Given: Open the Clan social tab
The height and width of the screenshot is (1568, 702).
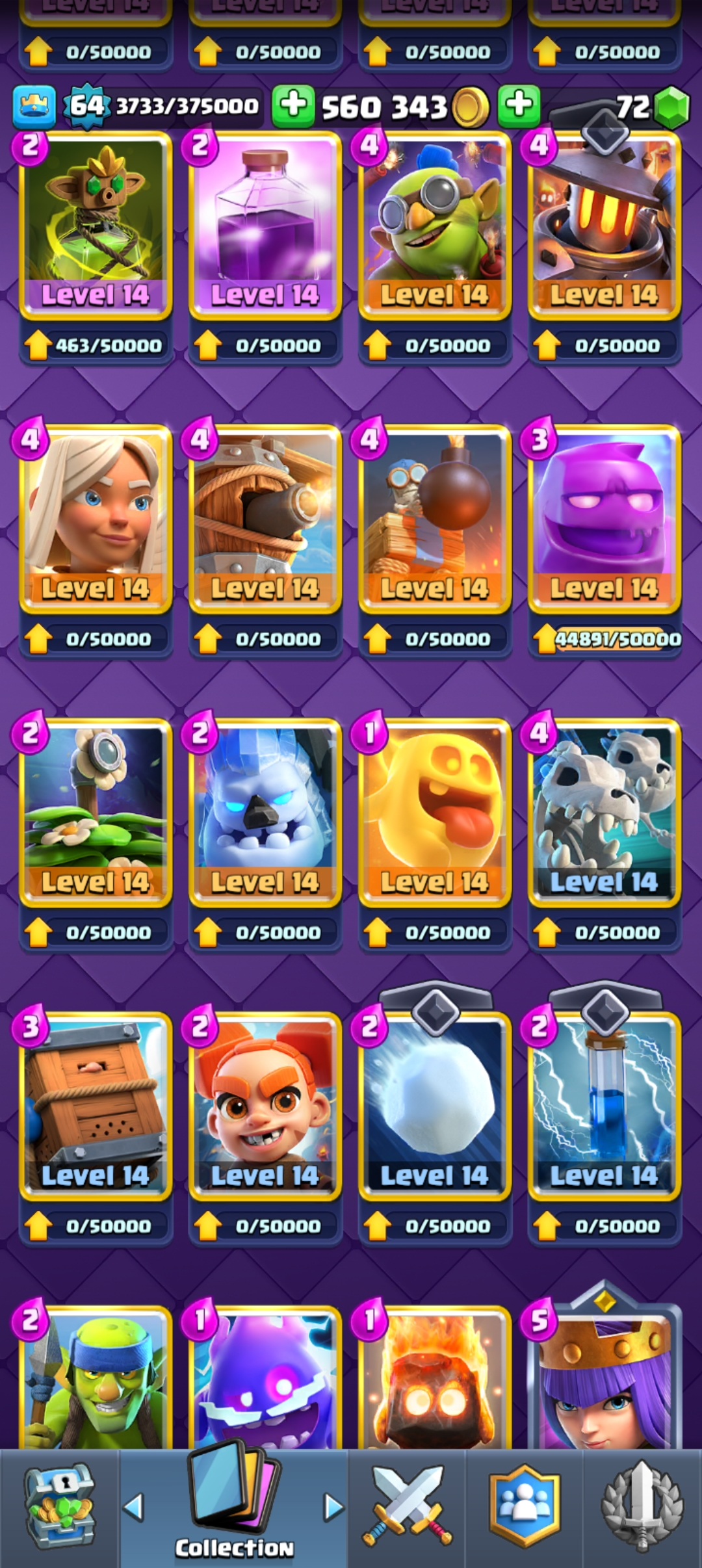Looking at the screenshot, I should (525, 1508).
